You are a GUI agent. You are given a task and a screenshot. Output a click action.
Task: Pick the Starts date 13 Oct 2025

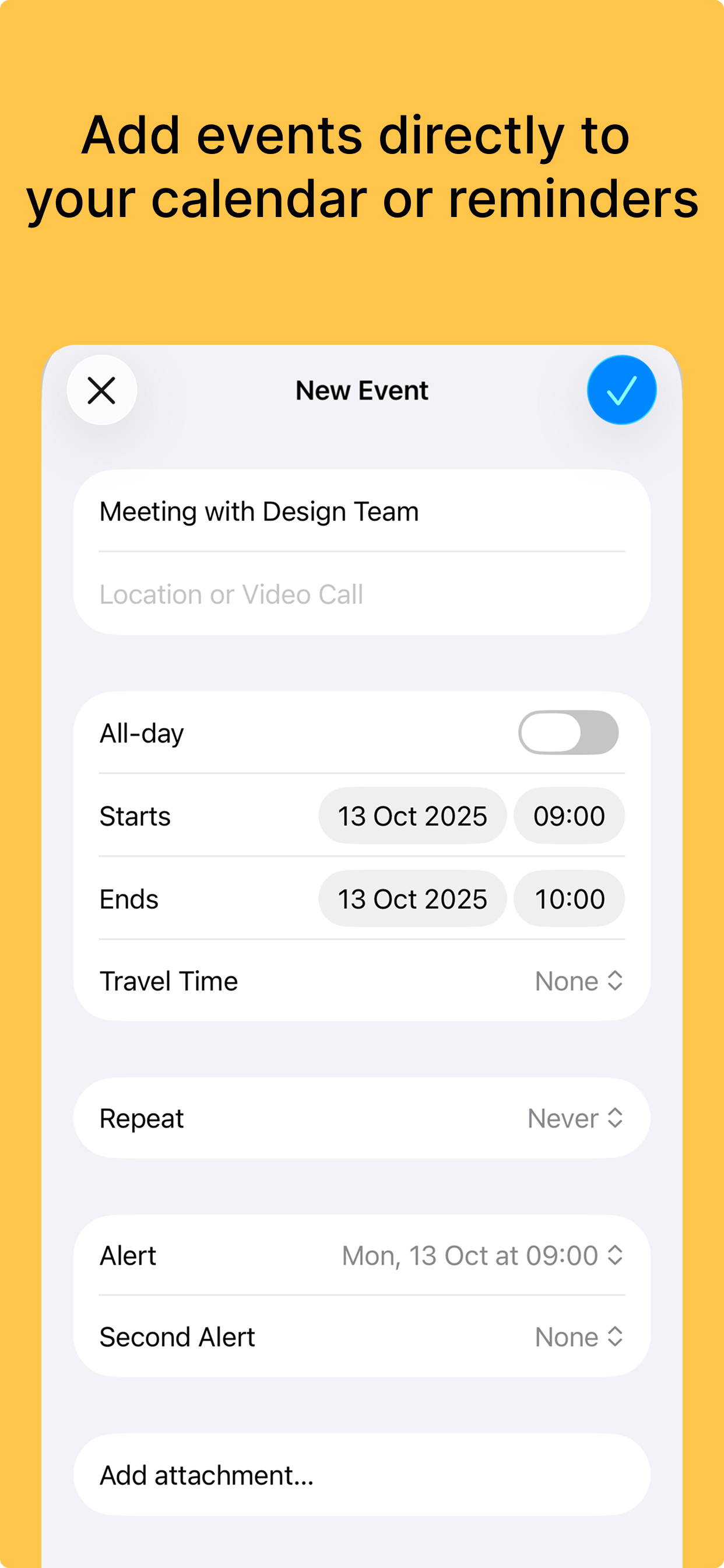click(412, 815)
